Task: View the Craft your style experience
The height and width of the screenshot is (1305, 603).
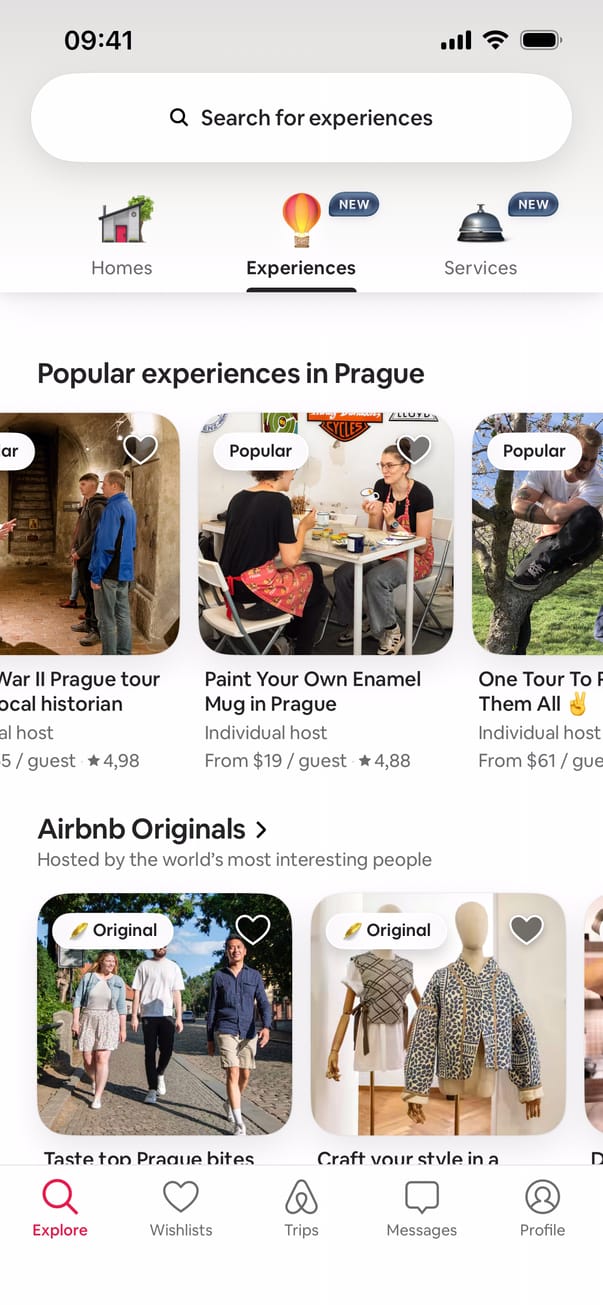Action: pos(438,1030)
